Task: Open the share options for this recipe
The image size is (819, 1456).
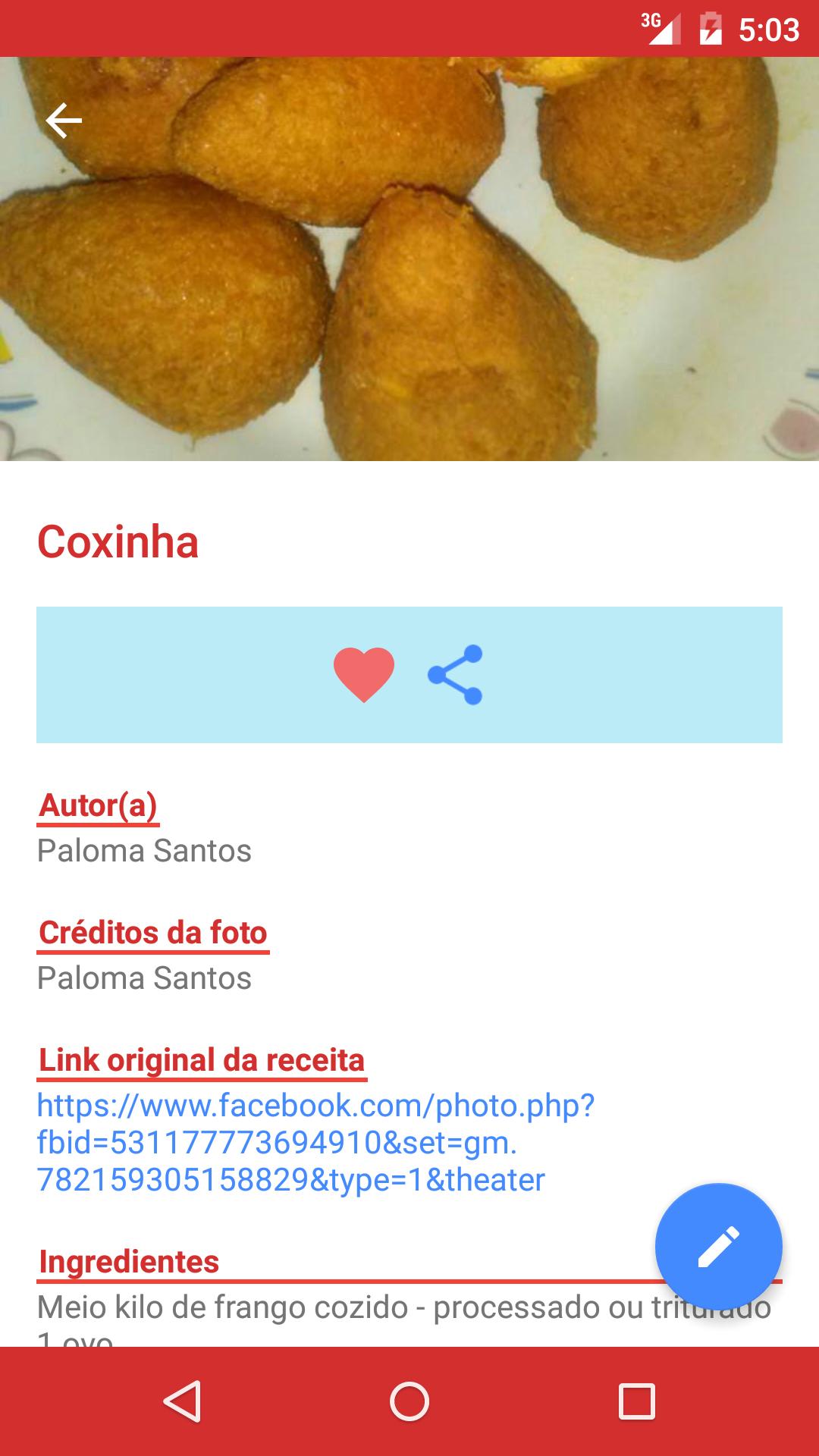Action: coord(456,674)
